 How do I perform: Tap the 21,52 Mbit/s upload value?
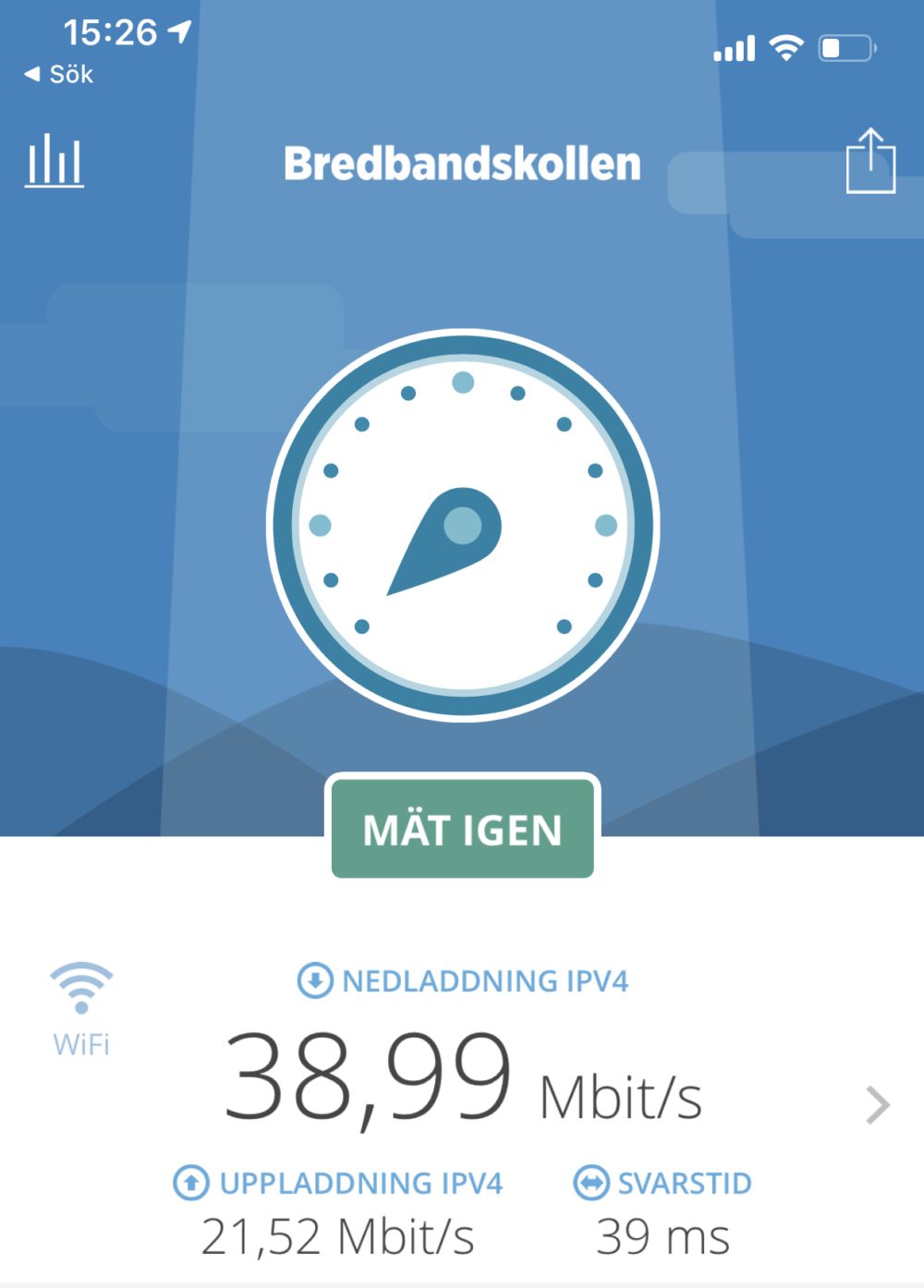[337, 1236]
